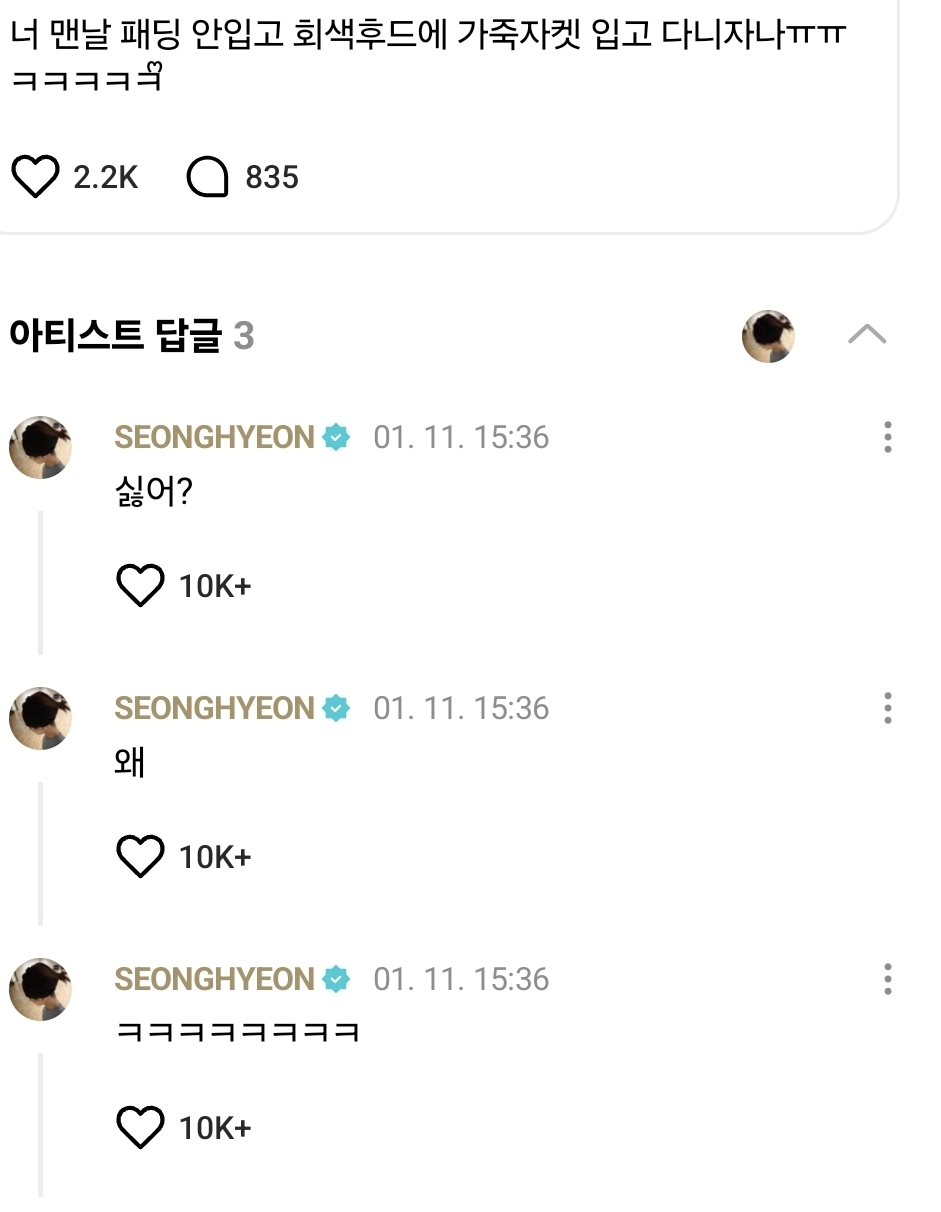The width and height of the screenshot is (941, 1212).
Task: Tap the three dots on the ㅋㅋㅋㅋㅋㅋㅋㅋ reply
Action: tap(887, 979)
